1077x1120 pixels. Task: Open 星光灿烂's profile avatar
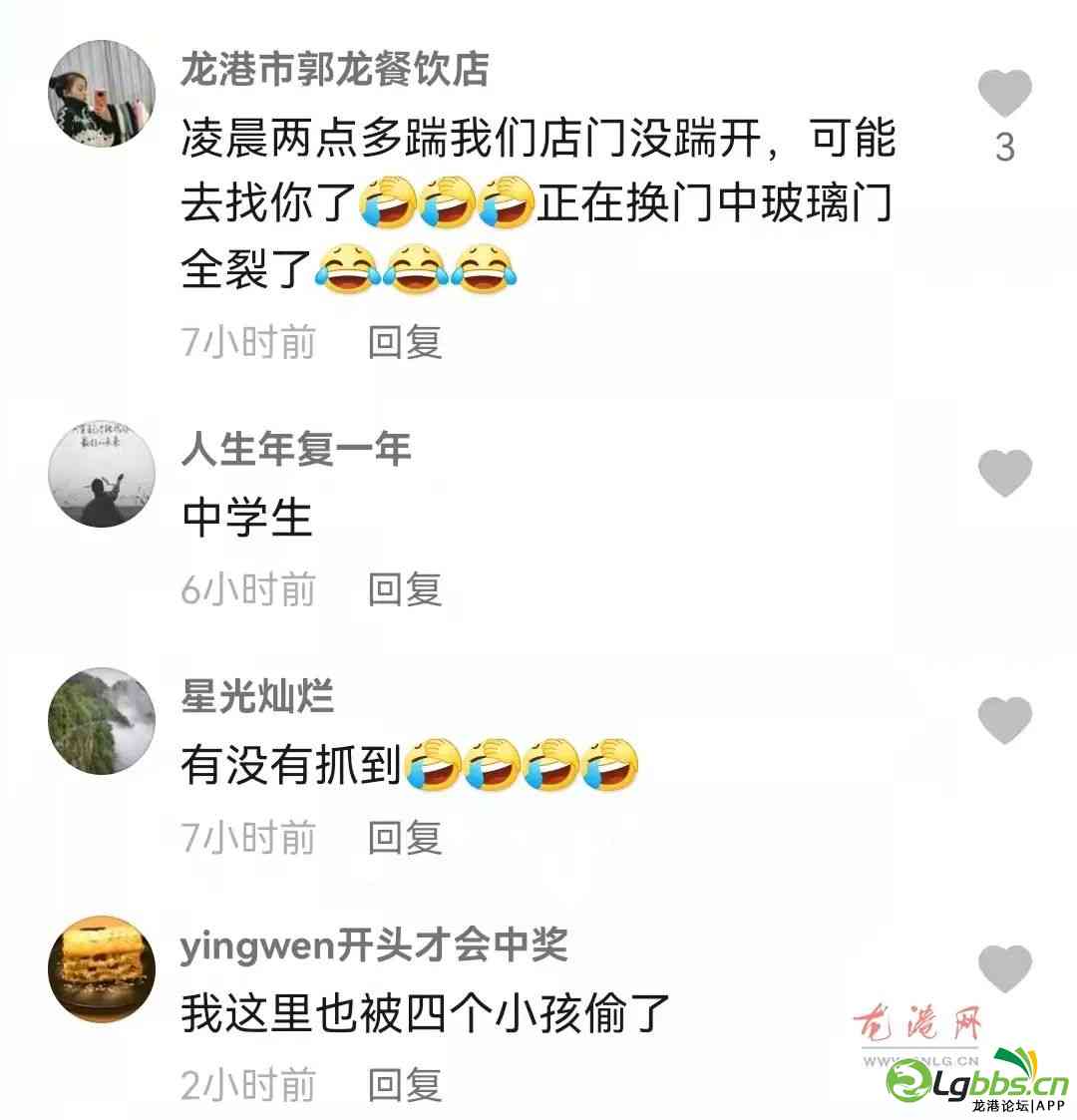point(102,720)
